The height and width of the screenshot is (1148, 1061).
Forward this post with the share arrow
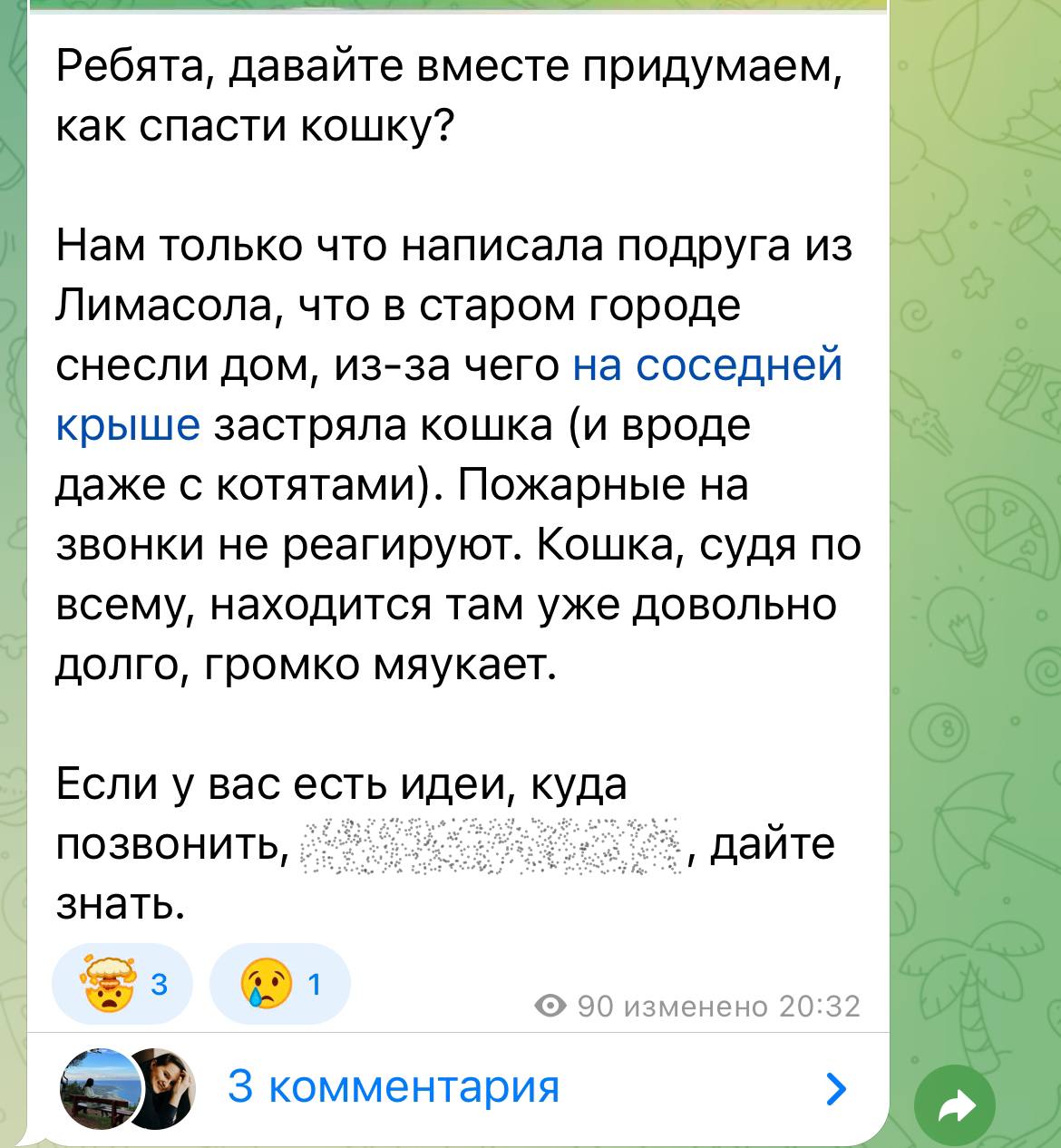pyautogui.click(x=955, y=1105)
